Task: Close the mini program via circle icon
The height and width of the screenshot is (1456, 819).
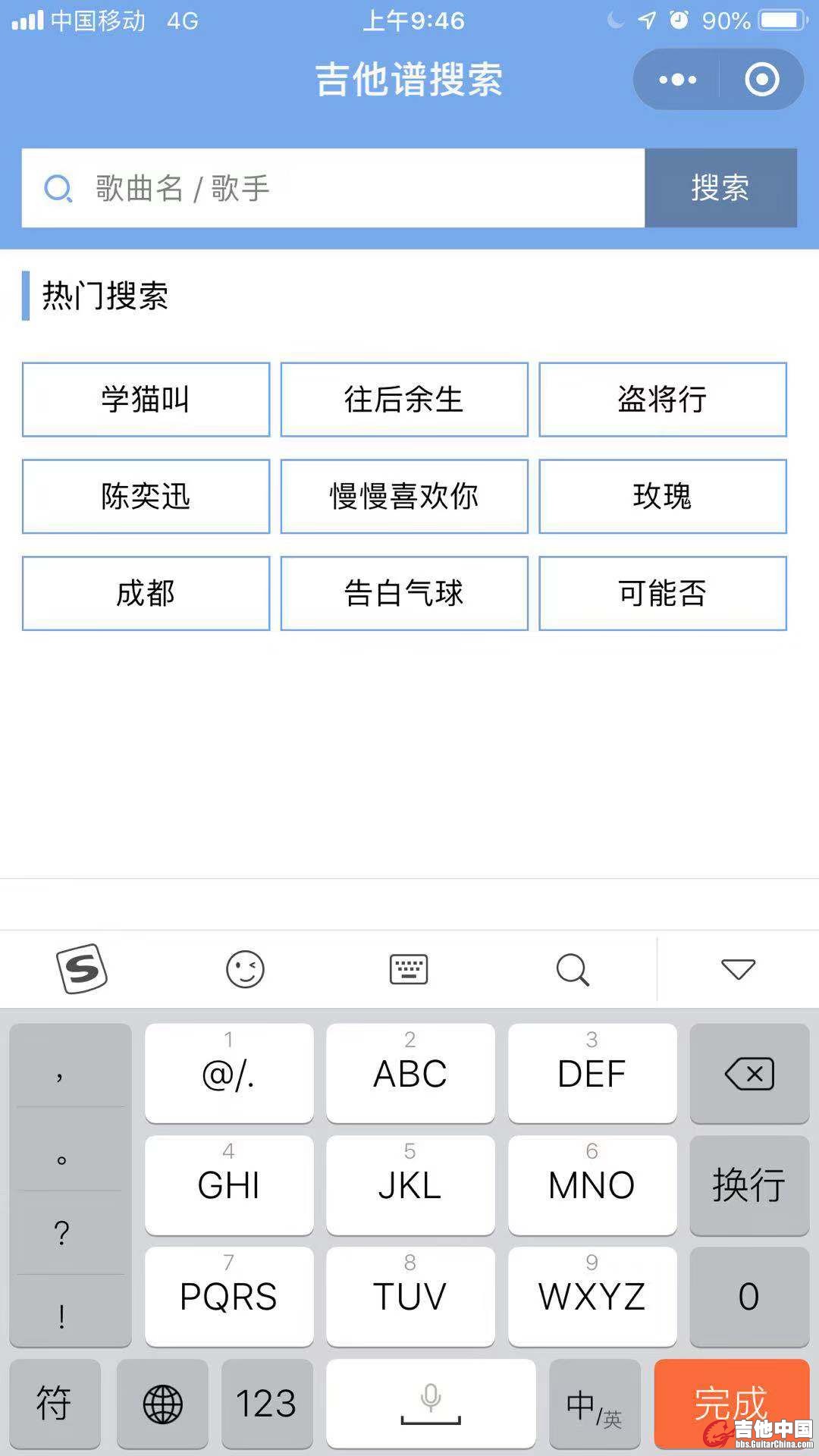Action: tap(761, 80)
